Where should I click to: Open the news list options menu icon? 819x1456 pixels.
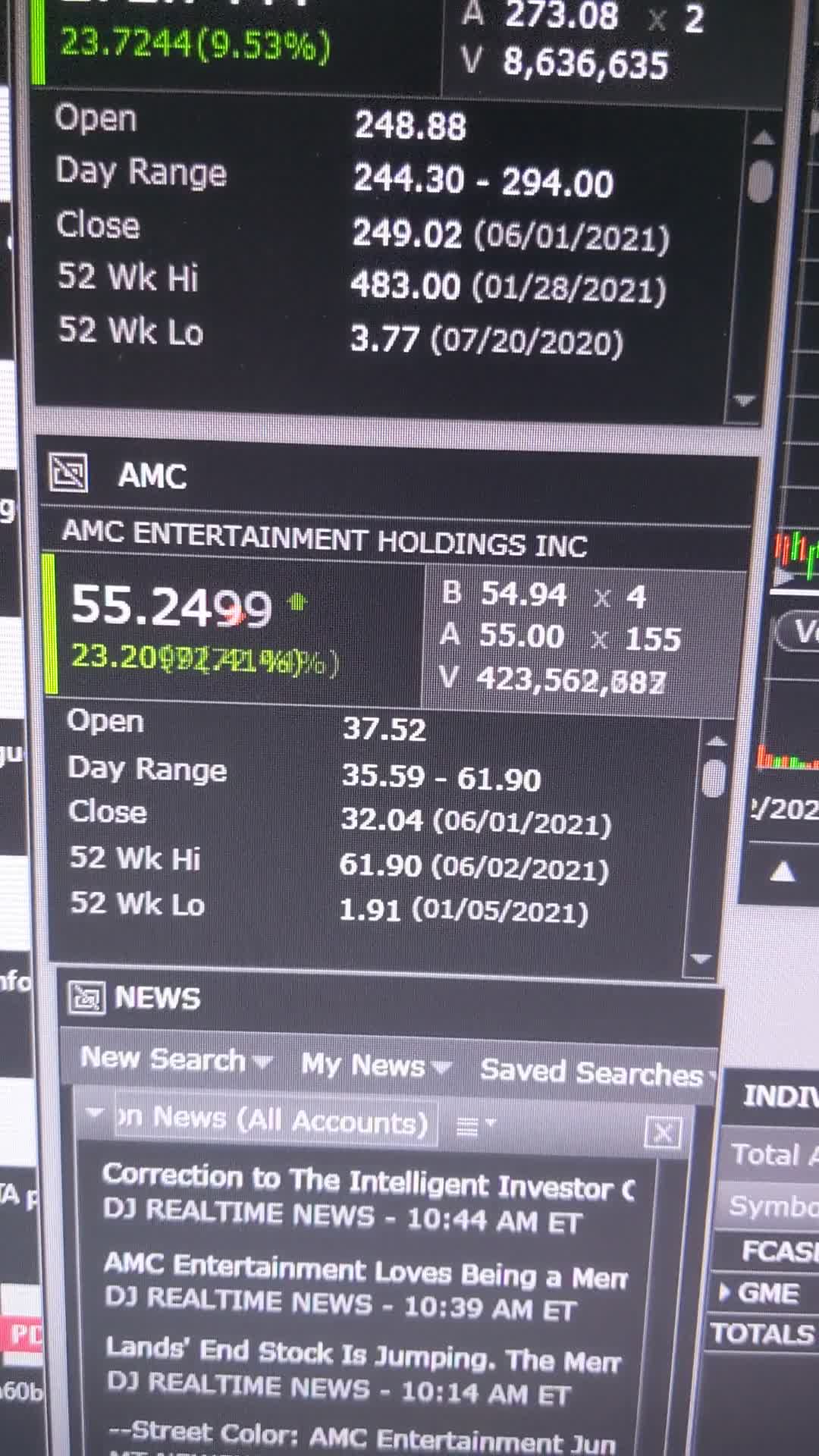475,1126
